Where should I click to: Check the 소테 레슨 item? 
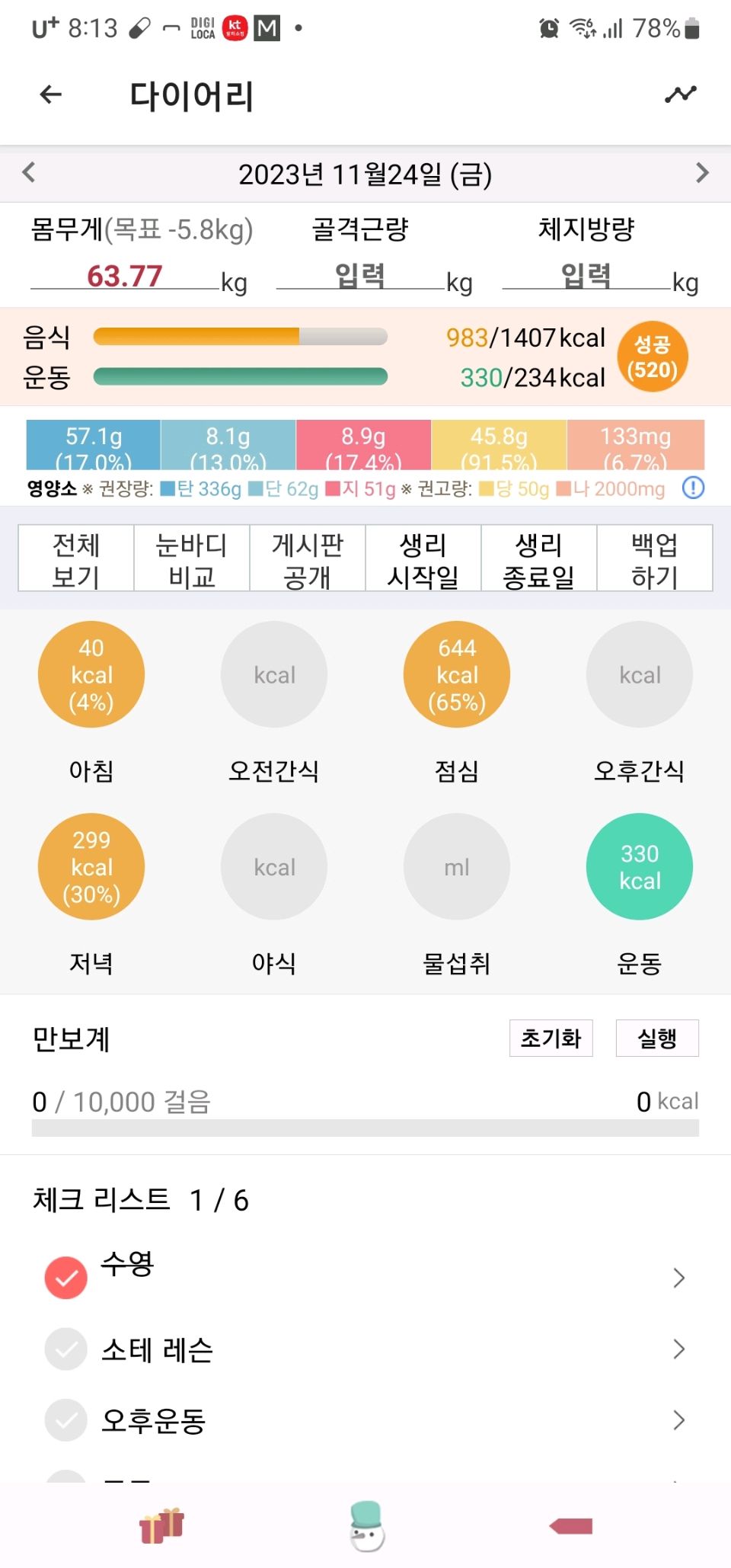coord(66,1349)
